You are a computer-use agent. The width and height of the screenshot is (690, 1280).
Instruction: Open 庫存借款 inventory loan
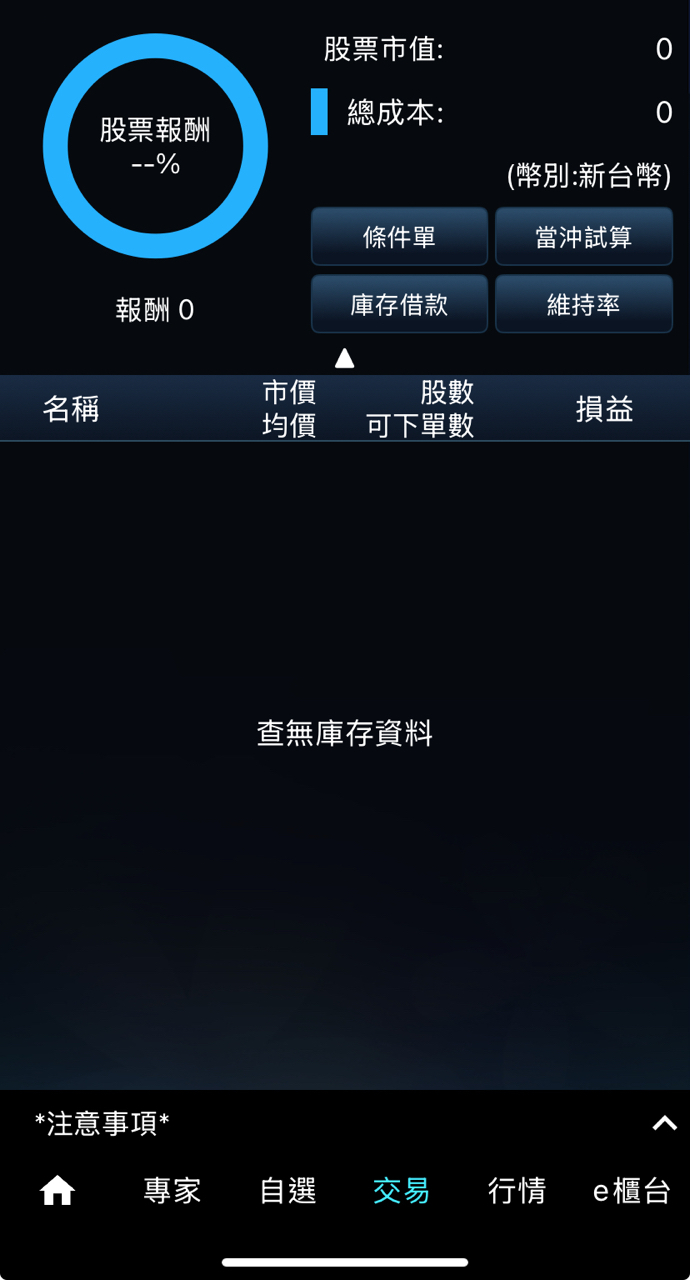click(399, 304)
